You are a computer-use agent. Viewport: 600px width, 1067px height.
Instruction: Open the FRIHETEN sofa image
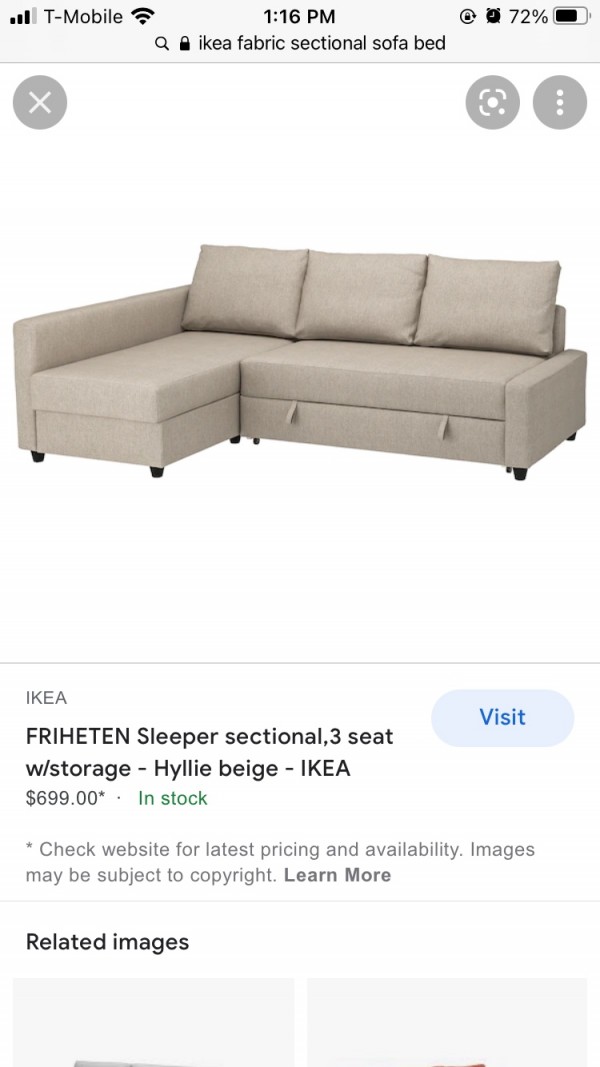pyautogui.click(x=300, y=360)
